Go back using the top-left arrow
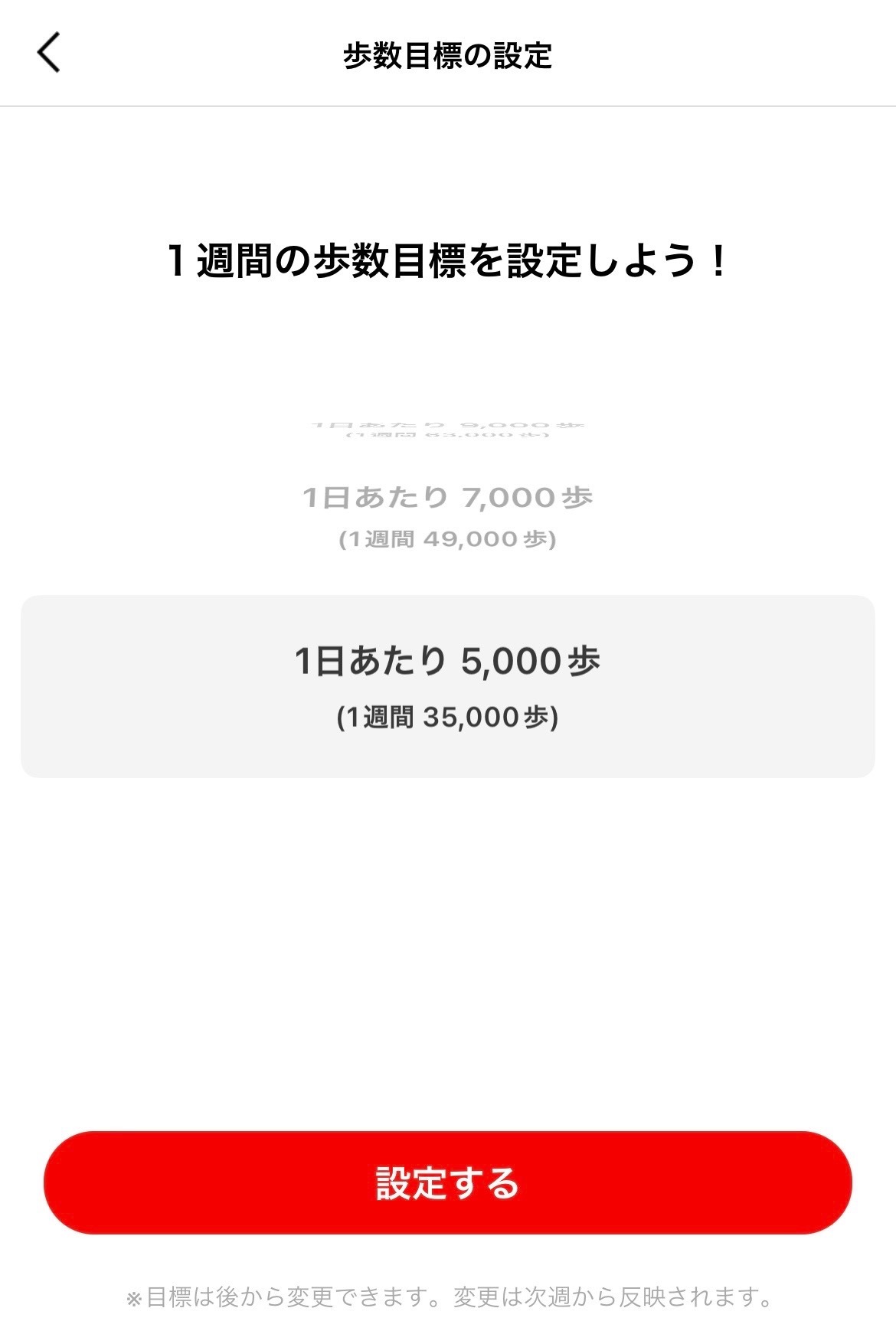 48,54
